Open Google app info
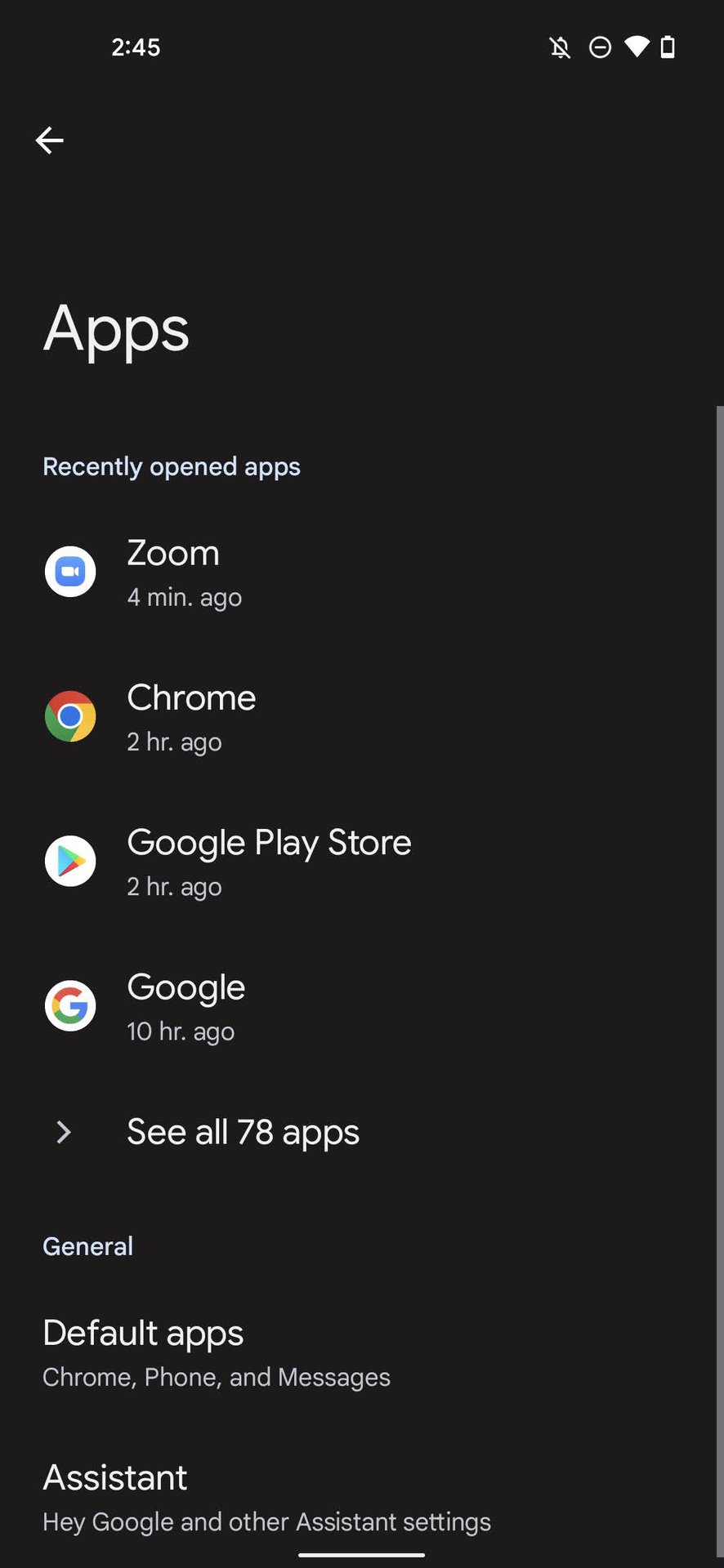 [x=185, y=1005]
